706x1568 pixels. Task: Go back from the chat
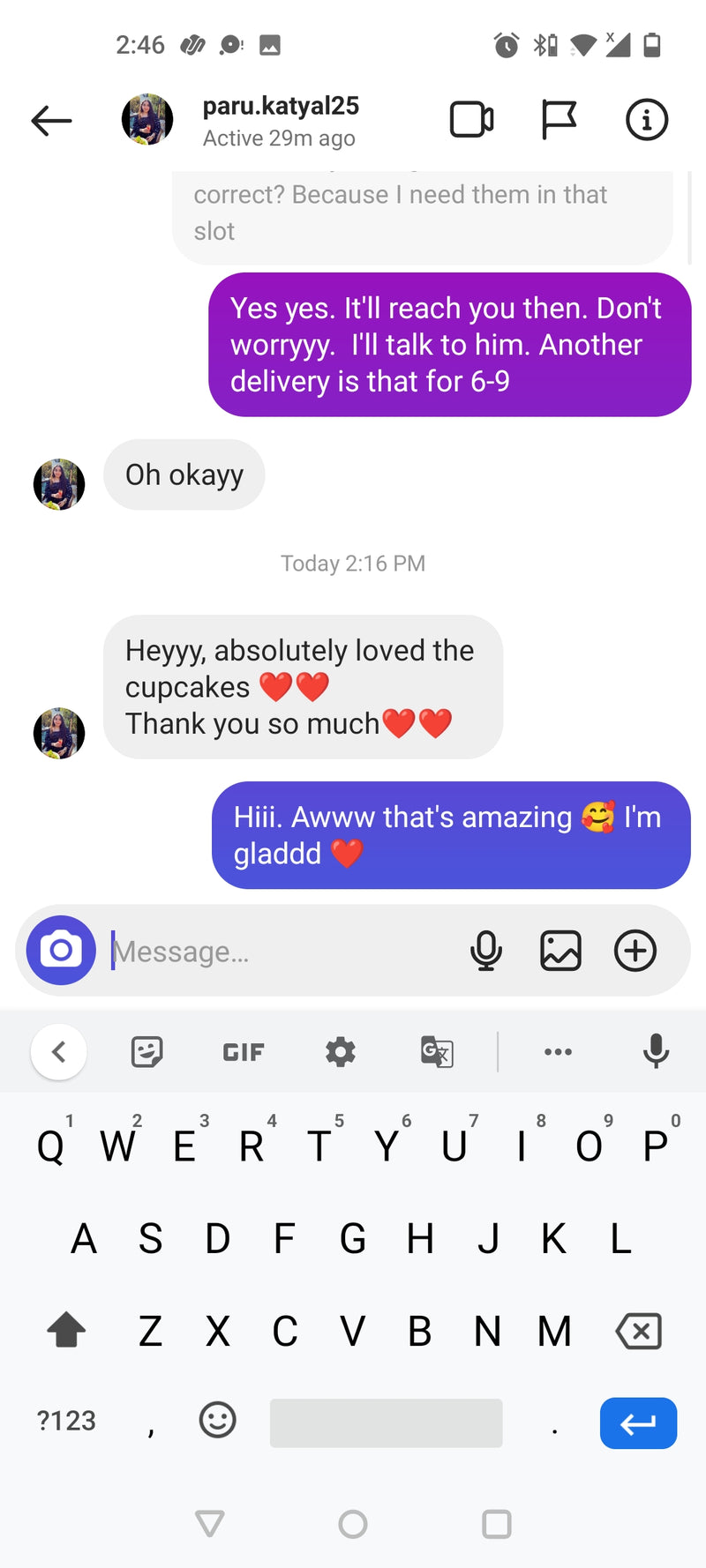[51, 121]
